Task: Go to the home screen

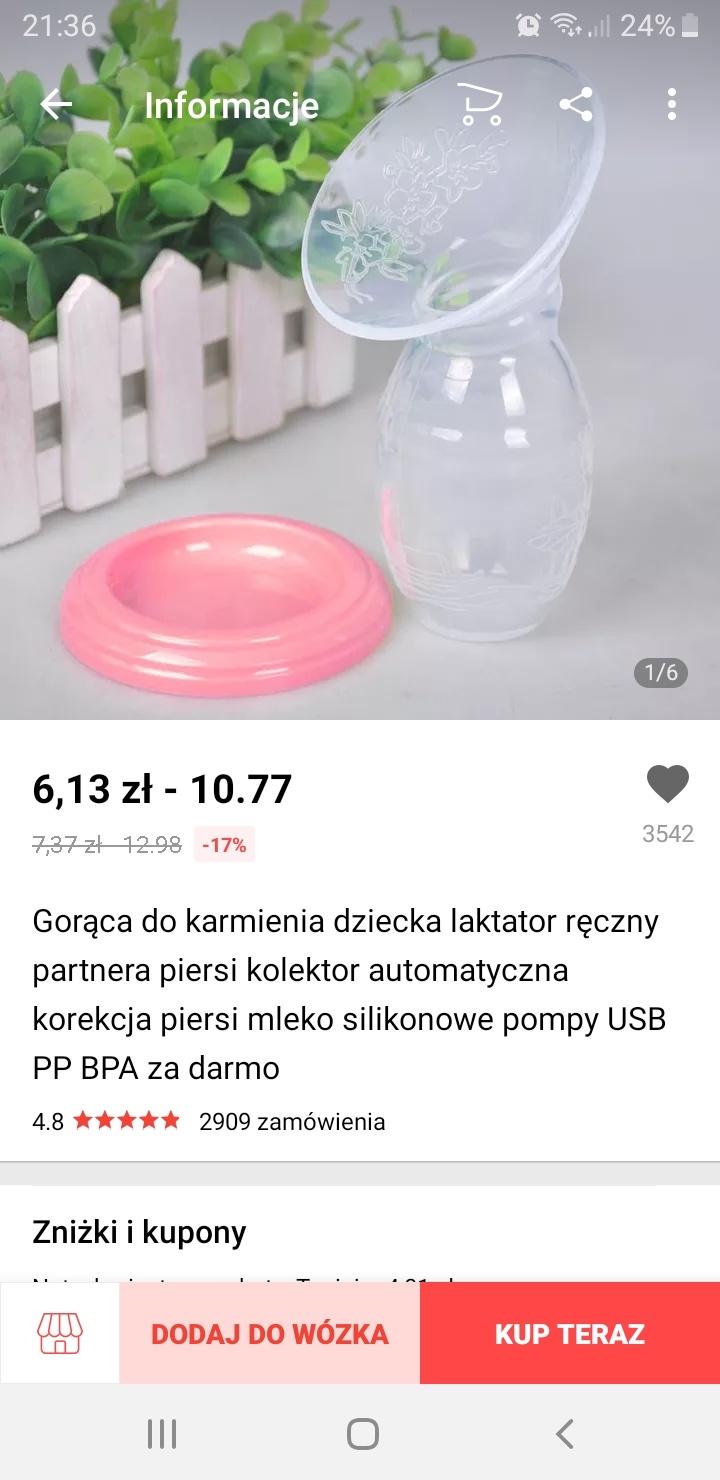Action: [362, 1433]
